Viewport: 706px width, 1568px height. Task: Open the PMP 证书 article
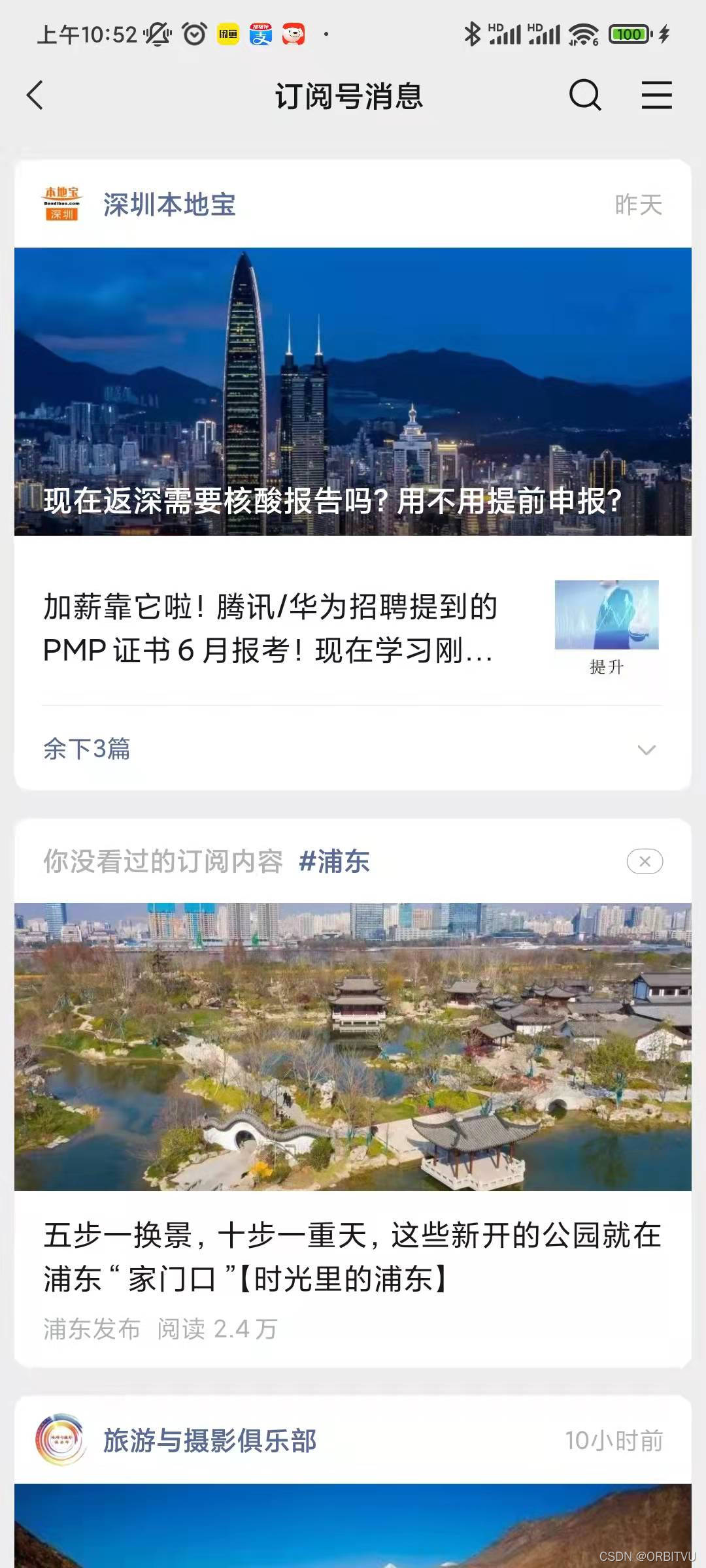pos(269,628)
